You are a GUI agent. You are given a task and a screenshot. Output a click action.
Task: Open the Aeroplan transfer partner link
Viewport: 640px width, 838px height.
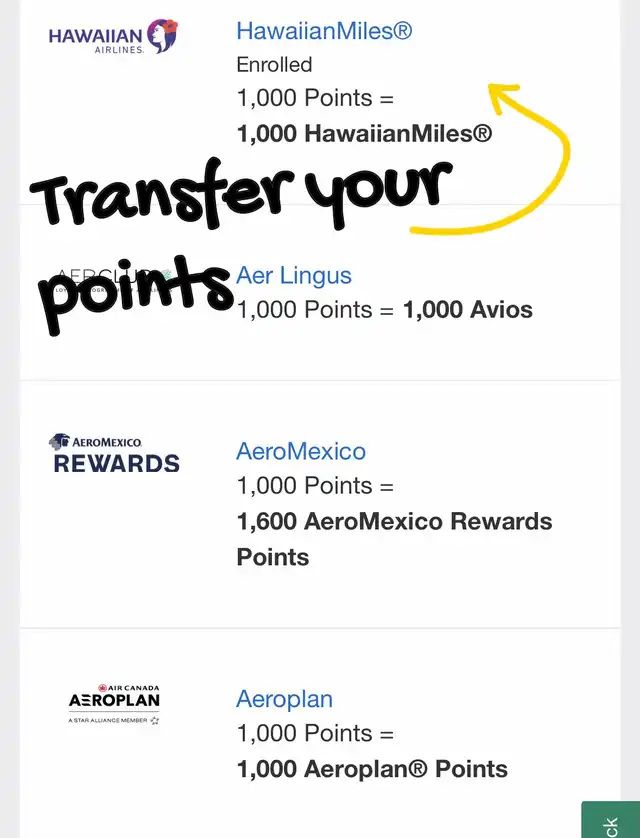point(284,699)
